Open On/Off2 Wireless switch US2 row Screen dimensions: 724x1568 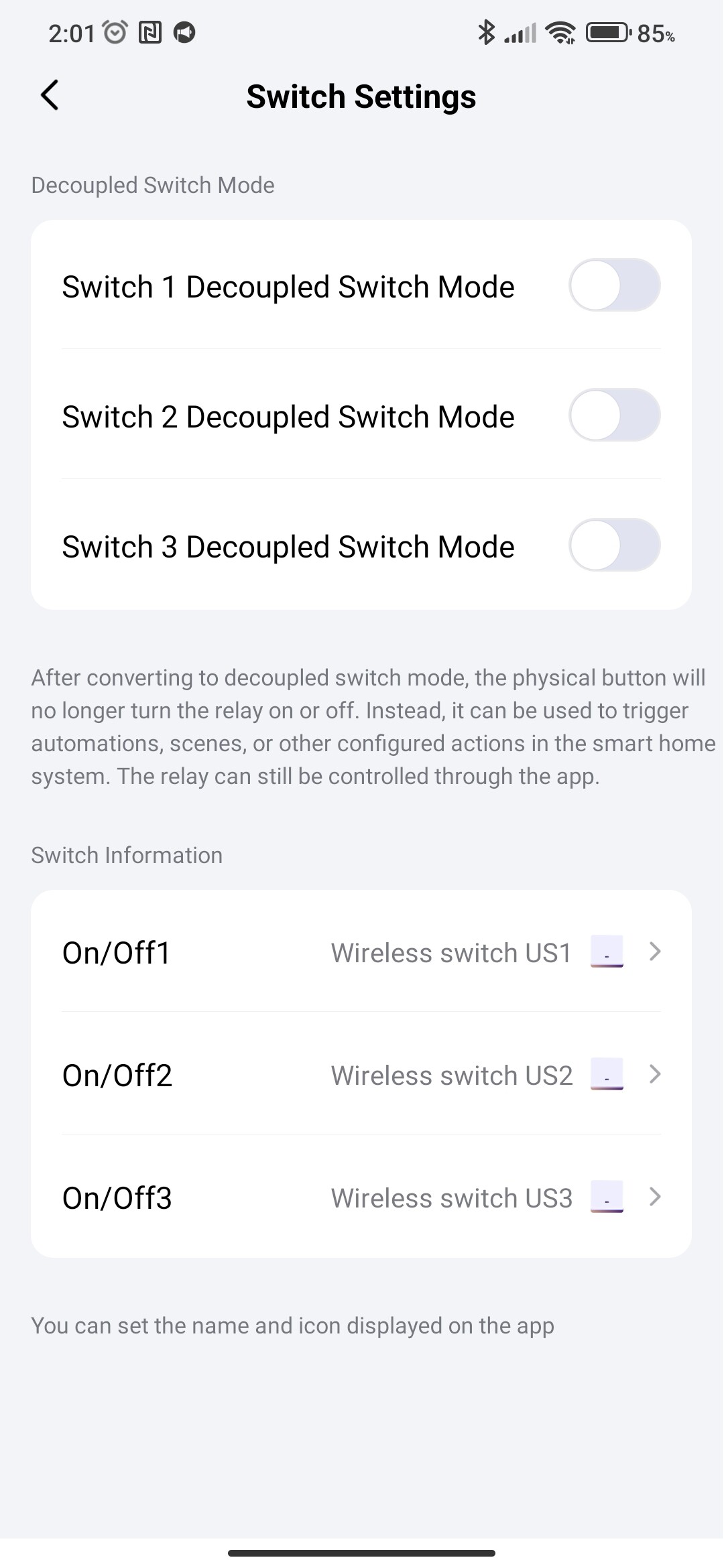point(361,1075)
